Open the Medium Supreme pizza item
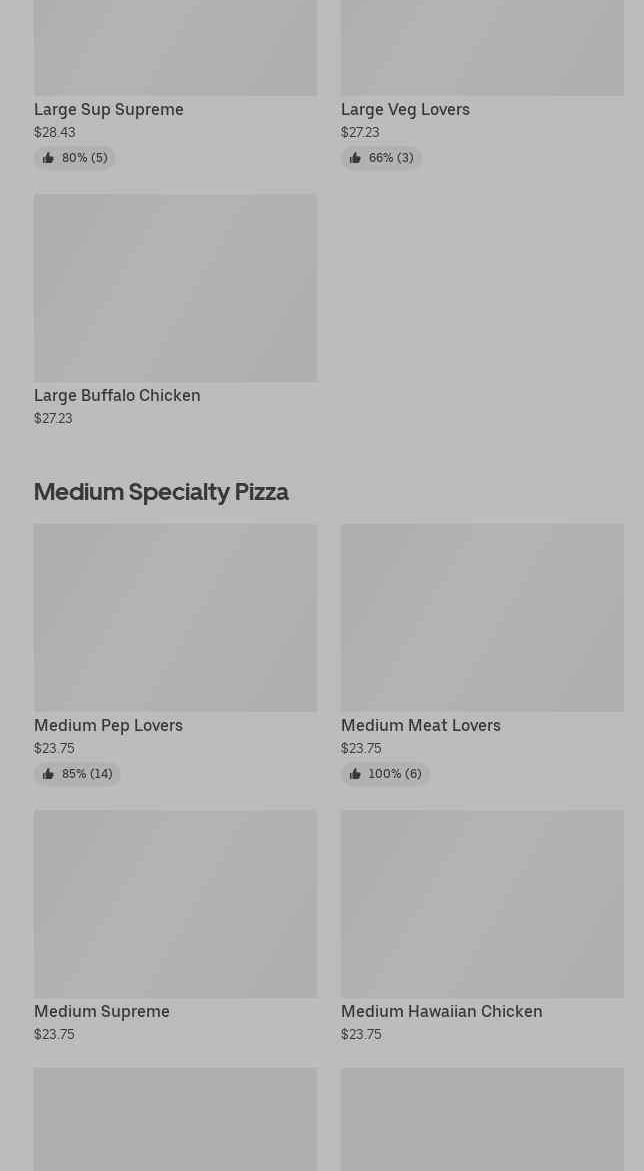644x1171 pixels. coord(175,915)
